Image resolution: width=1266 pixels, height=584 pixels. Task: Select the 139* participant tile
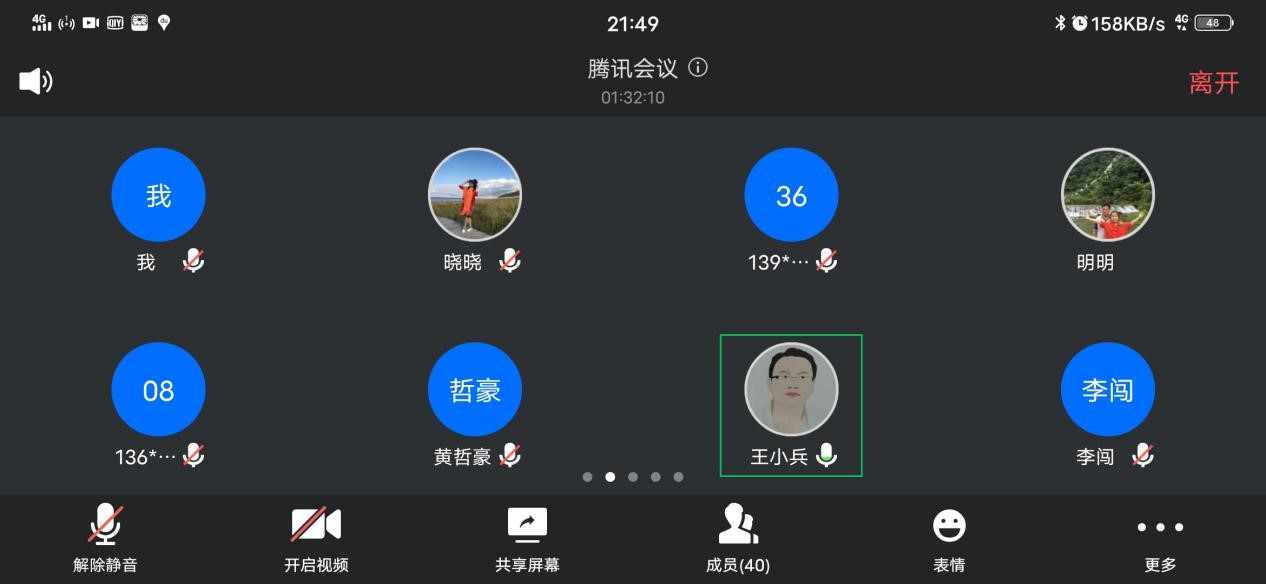tap(791, 196)
